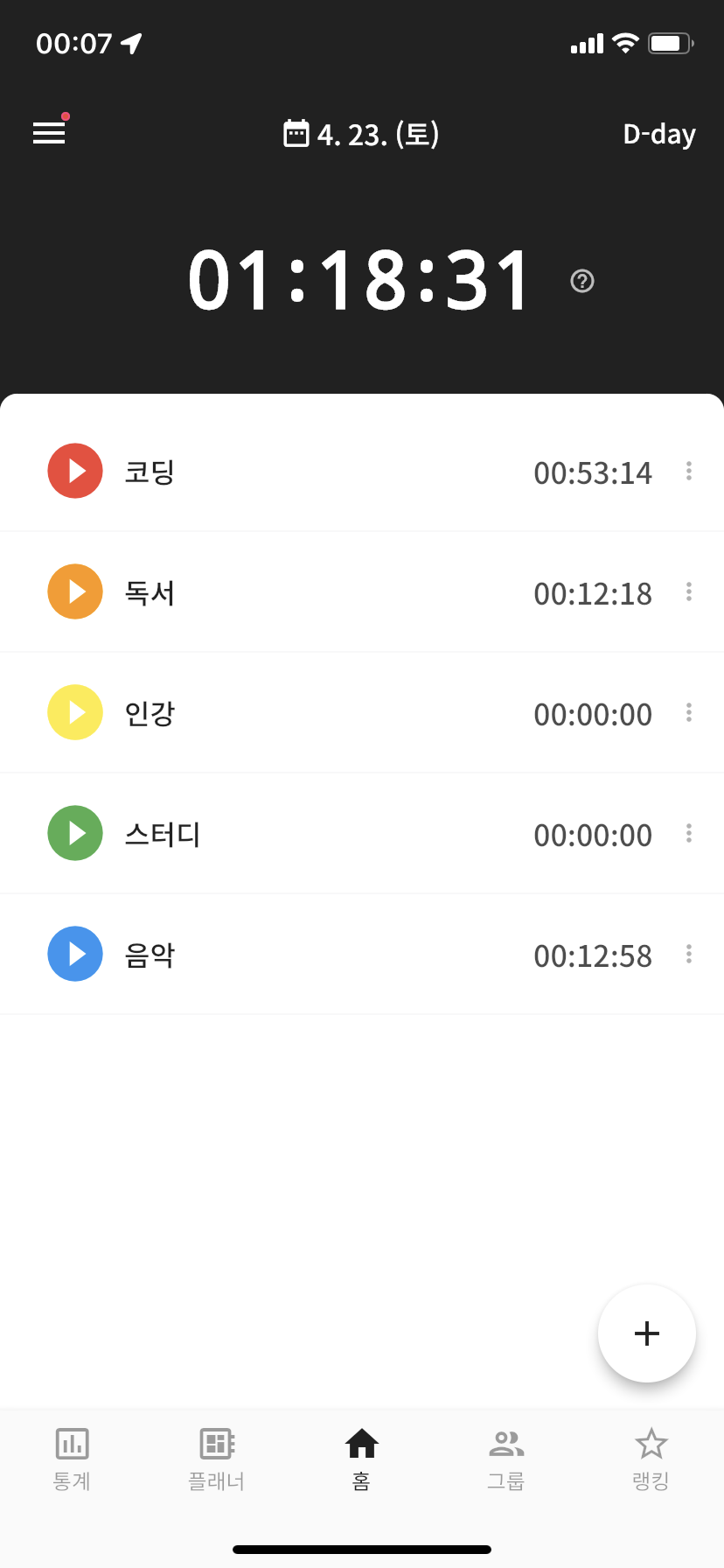Image resolution: width=724 pixels, height=1568 pixels.
Task: Switch to the 통계 tab
Action: pos(73,1459)
